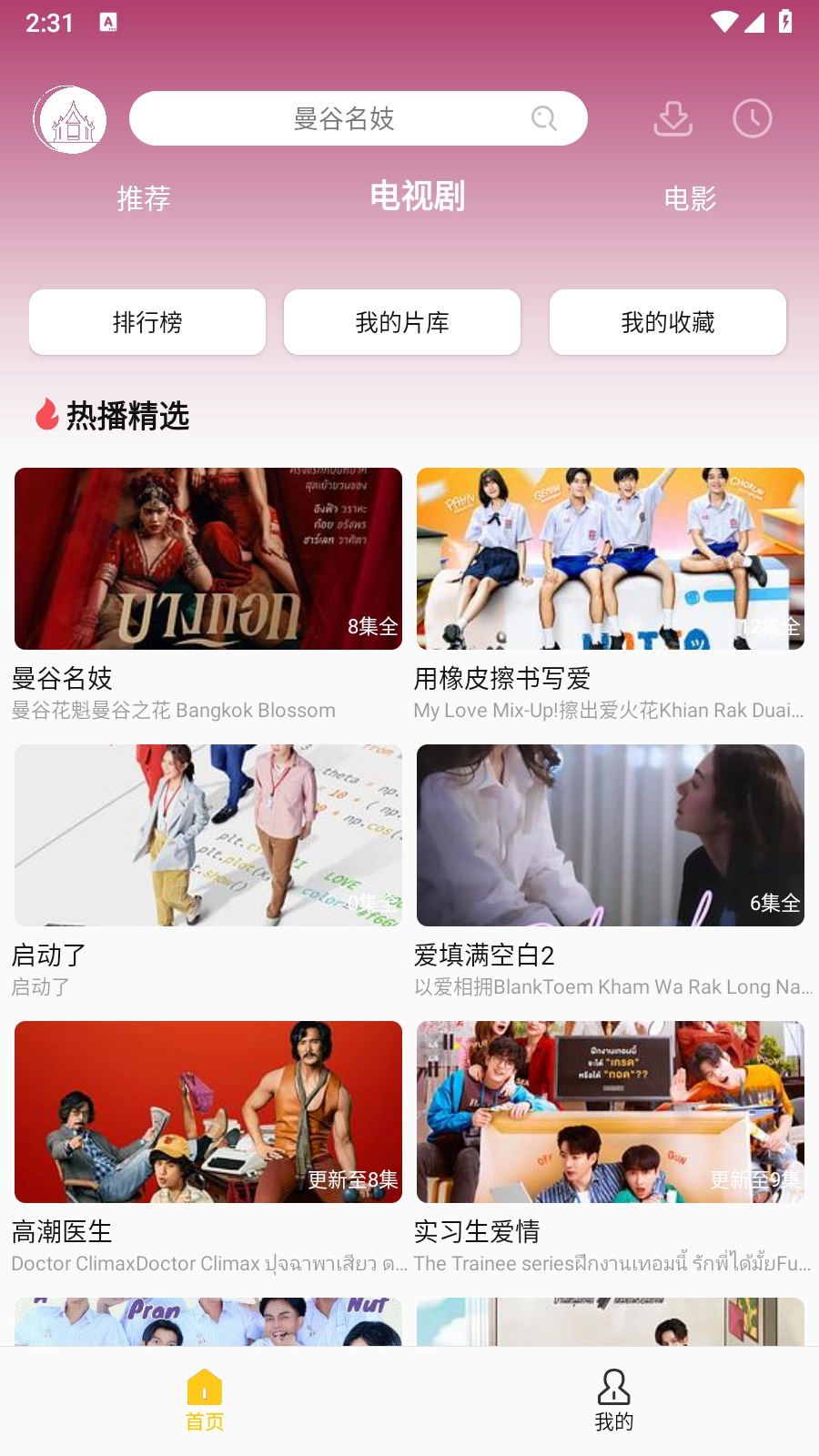
Task: Select the 电视剧 tab
Action: 417,197
